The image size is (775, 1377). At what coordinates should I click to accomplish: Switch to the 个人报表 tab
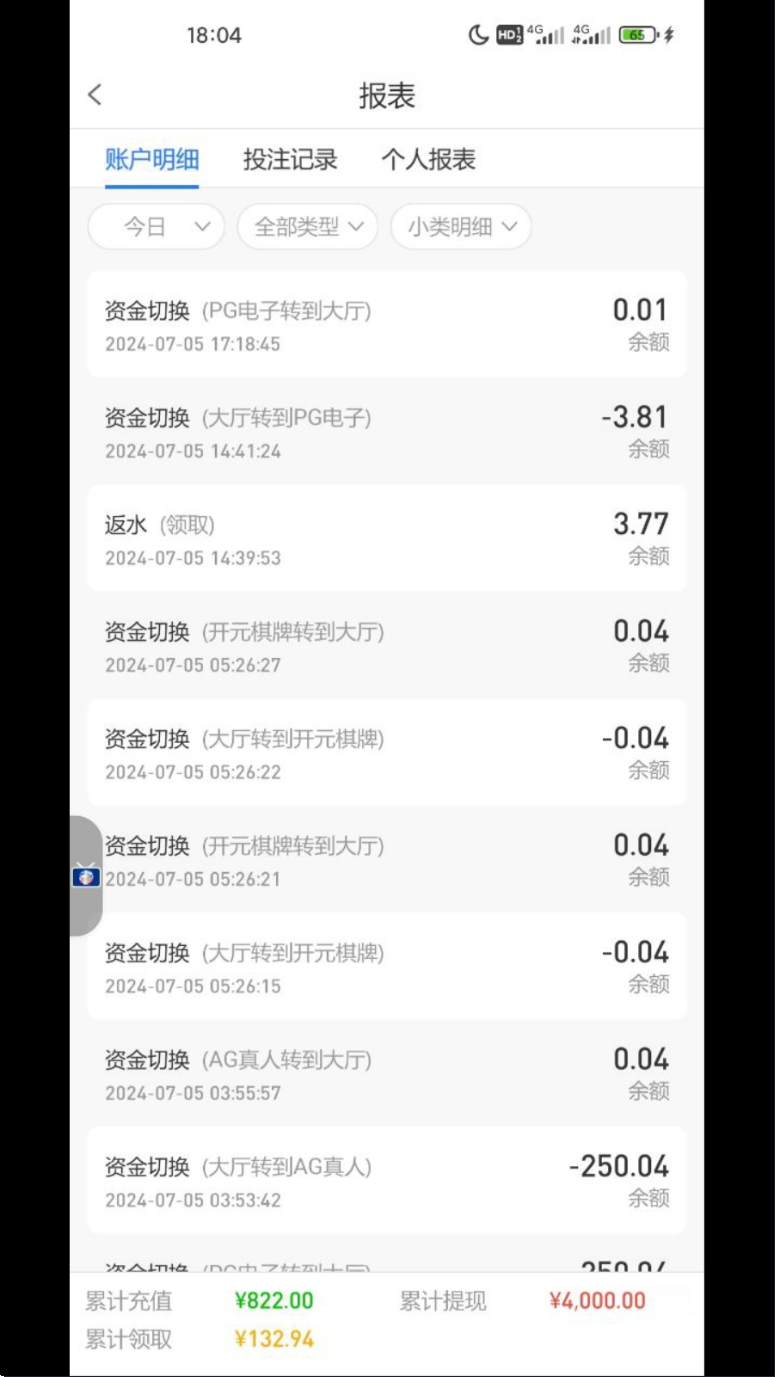point(428,160)
